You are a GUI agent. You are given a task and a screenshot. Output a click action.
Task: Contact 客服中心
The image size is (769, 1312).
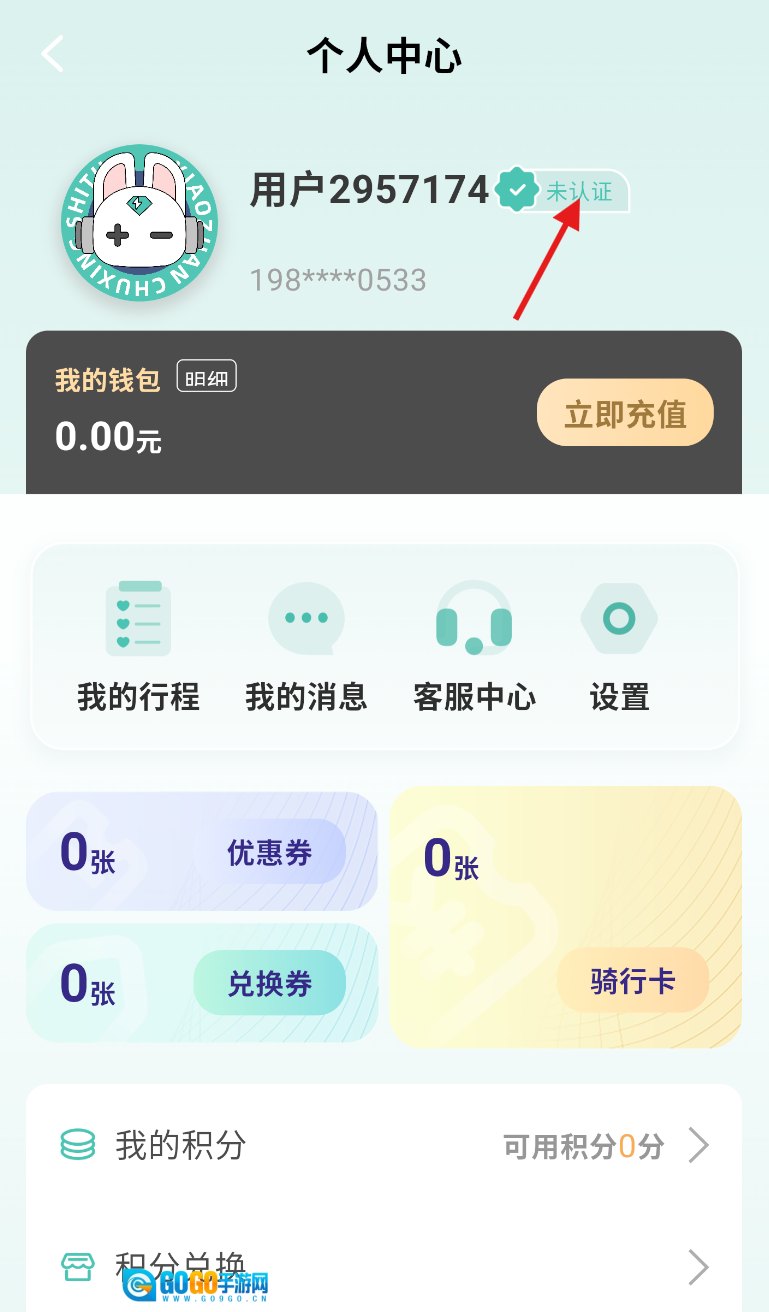coord(474,645)
